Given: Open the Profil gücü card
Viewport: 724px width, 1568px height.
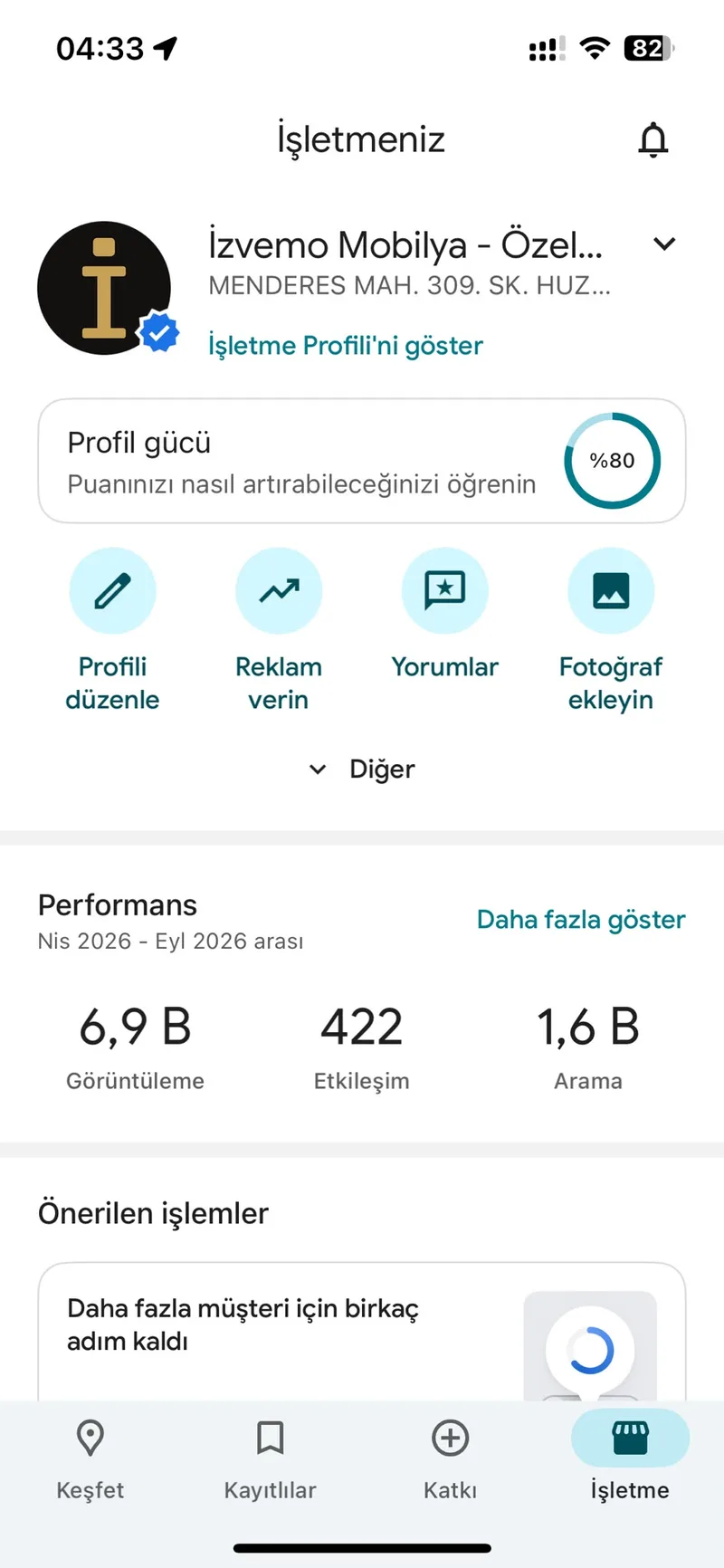Looking at the screenshot, I should pos(362,461).
